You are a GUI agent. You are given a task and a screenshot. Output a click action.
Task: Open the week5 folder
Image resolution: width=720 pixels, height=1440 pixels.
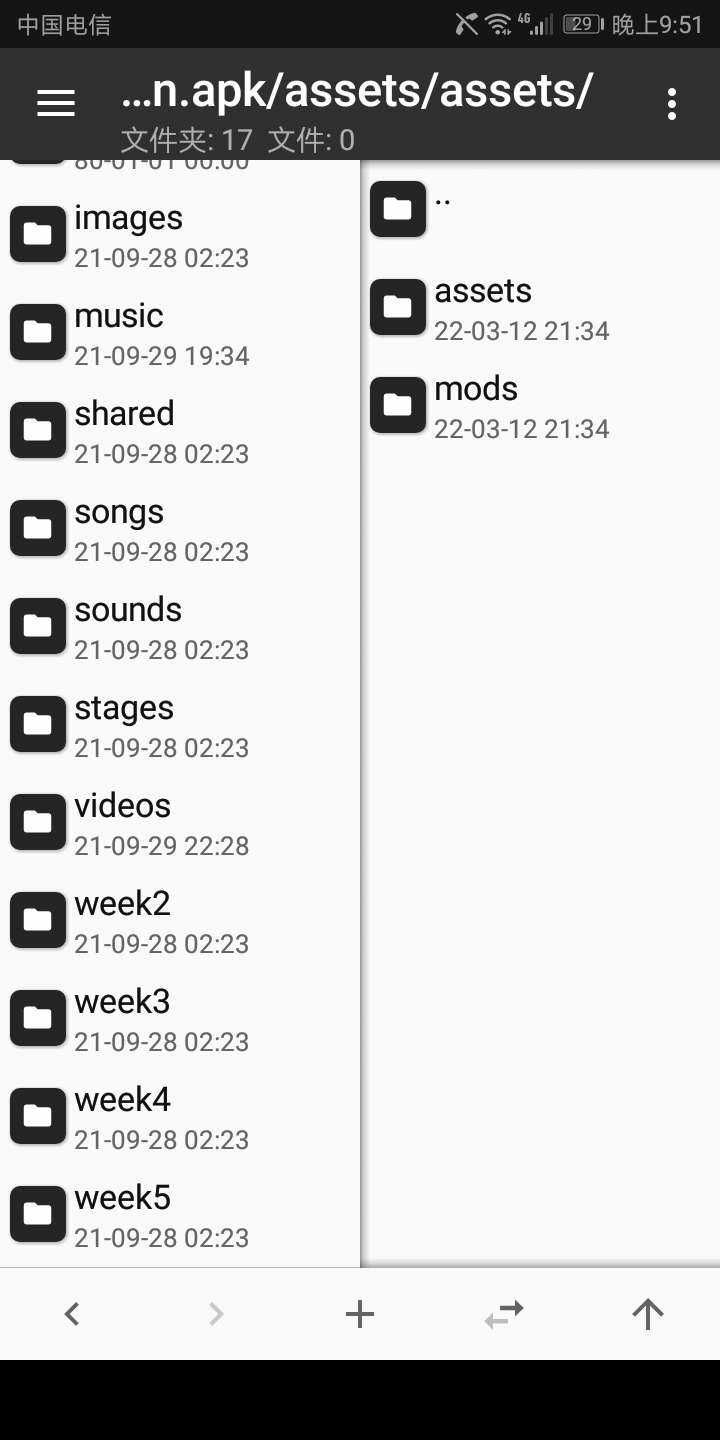123,1215
